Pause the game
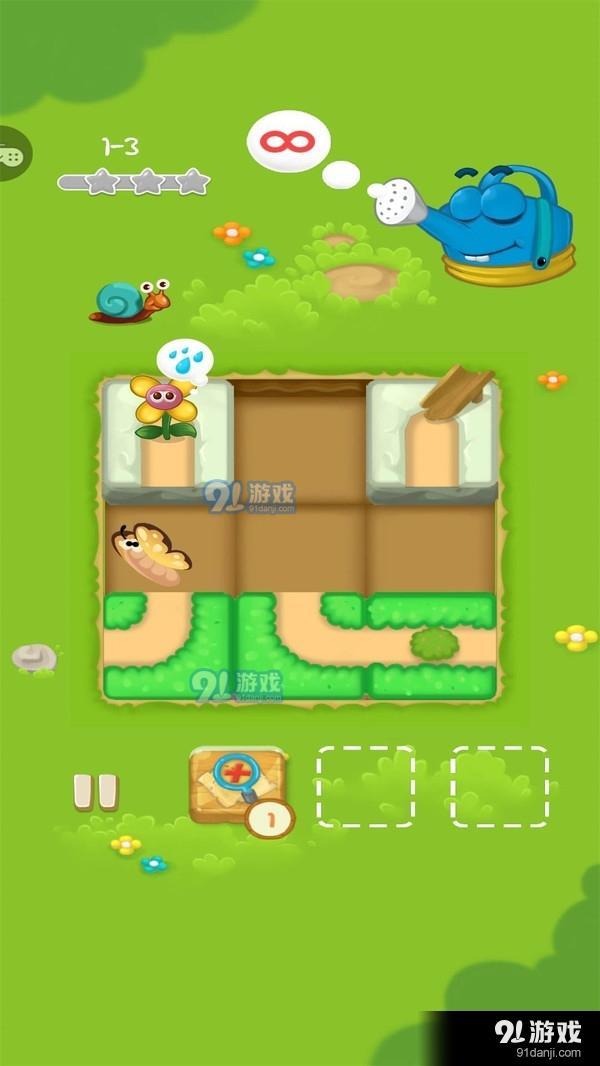This screenshot has width=600, height=1066. [x=96, y=791]
